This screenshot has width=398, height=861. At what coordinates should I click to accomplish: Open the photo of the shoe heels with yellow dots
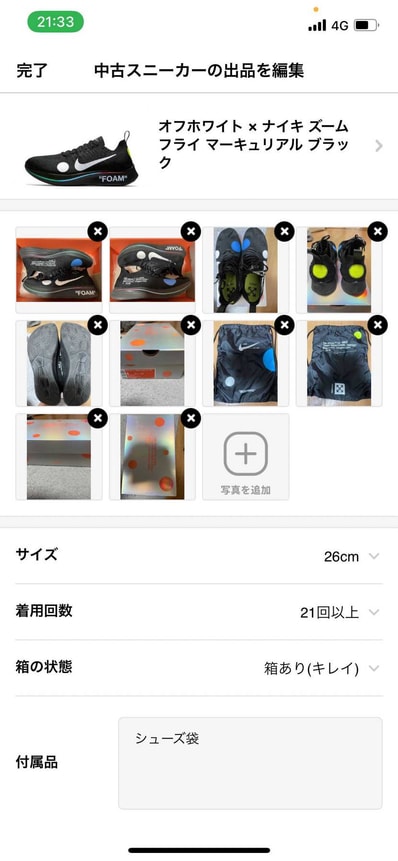[x=339, y=270]
